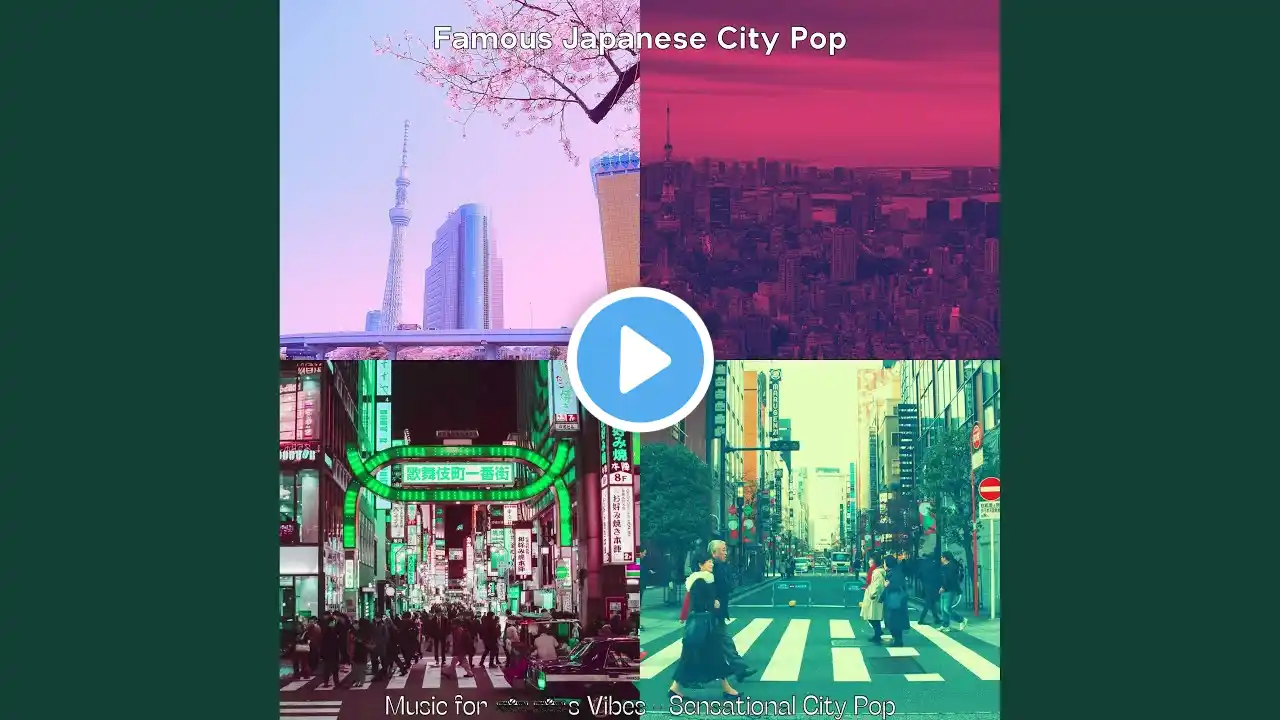
Task: Play the Famous Japanese City Pop video
Action: point(640,360)
